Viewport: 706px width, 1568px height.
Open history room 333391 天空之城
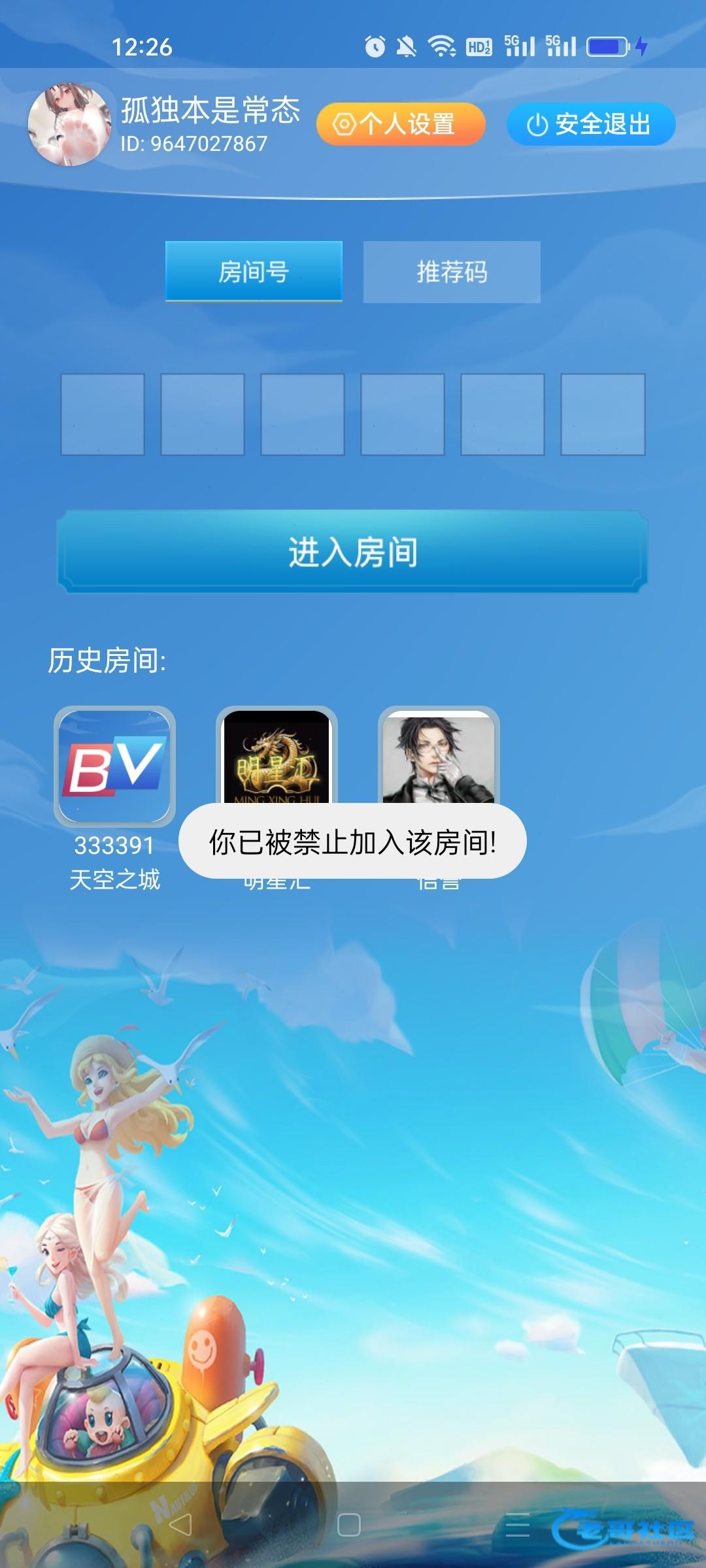[x=114, y=766]
